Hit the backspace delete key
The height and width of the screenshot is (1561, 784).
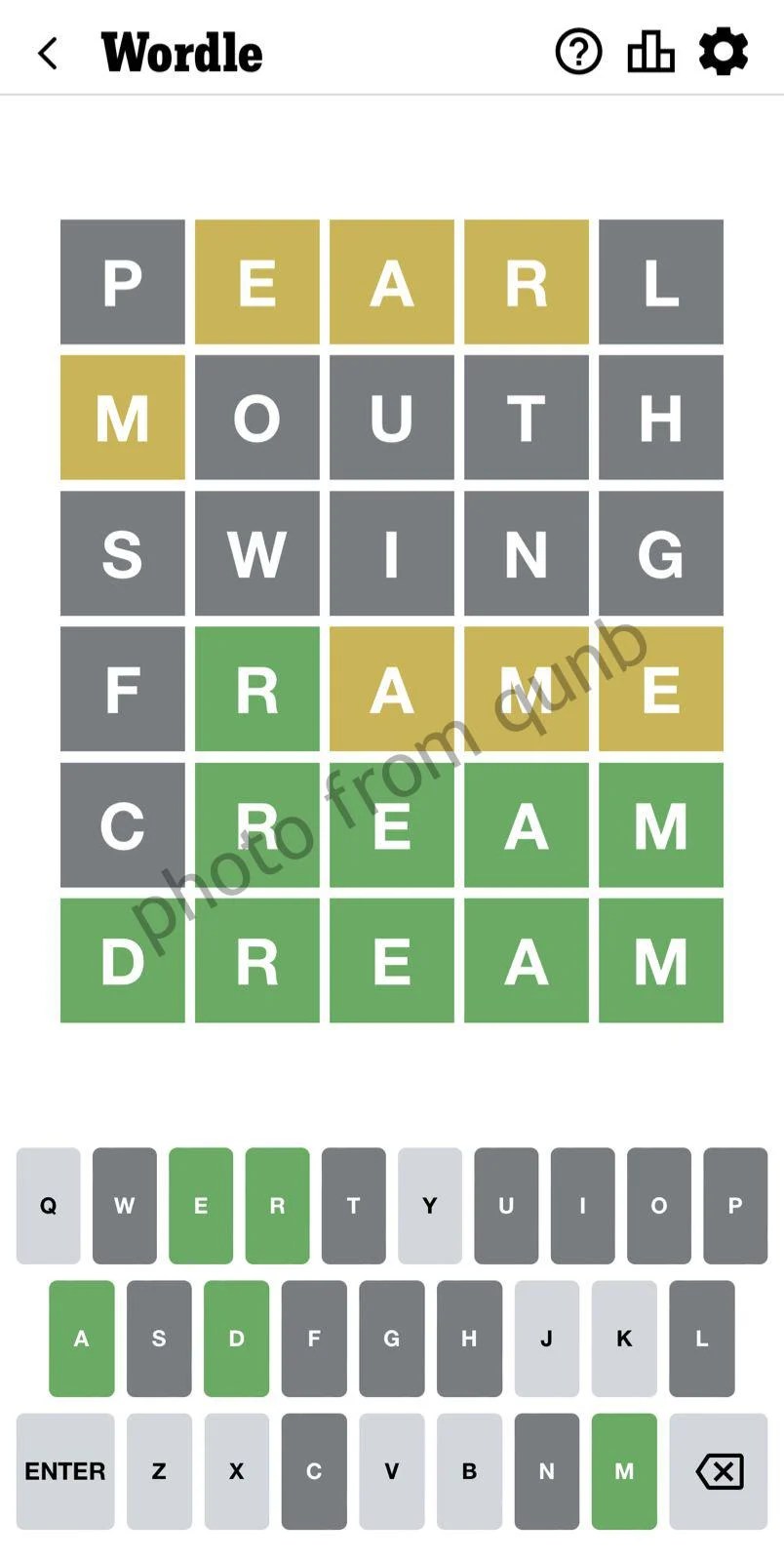point(719,1470)
